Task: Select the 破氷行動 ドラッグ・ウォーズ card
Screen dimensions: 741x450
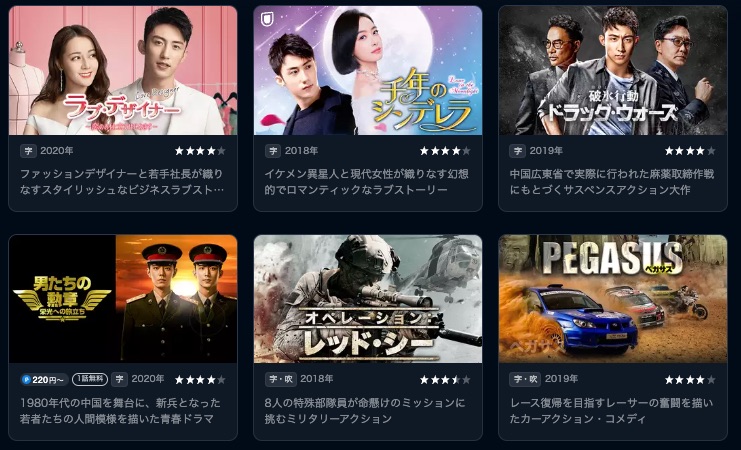Action: click(612, 72)
